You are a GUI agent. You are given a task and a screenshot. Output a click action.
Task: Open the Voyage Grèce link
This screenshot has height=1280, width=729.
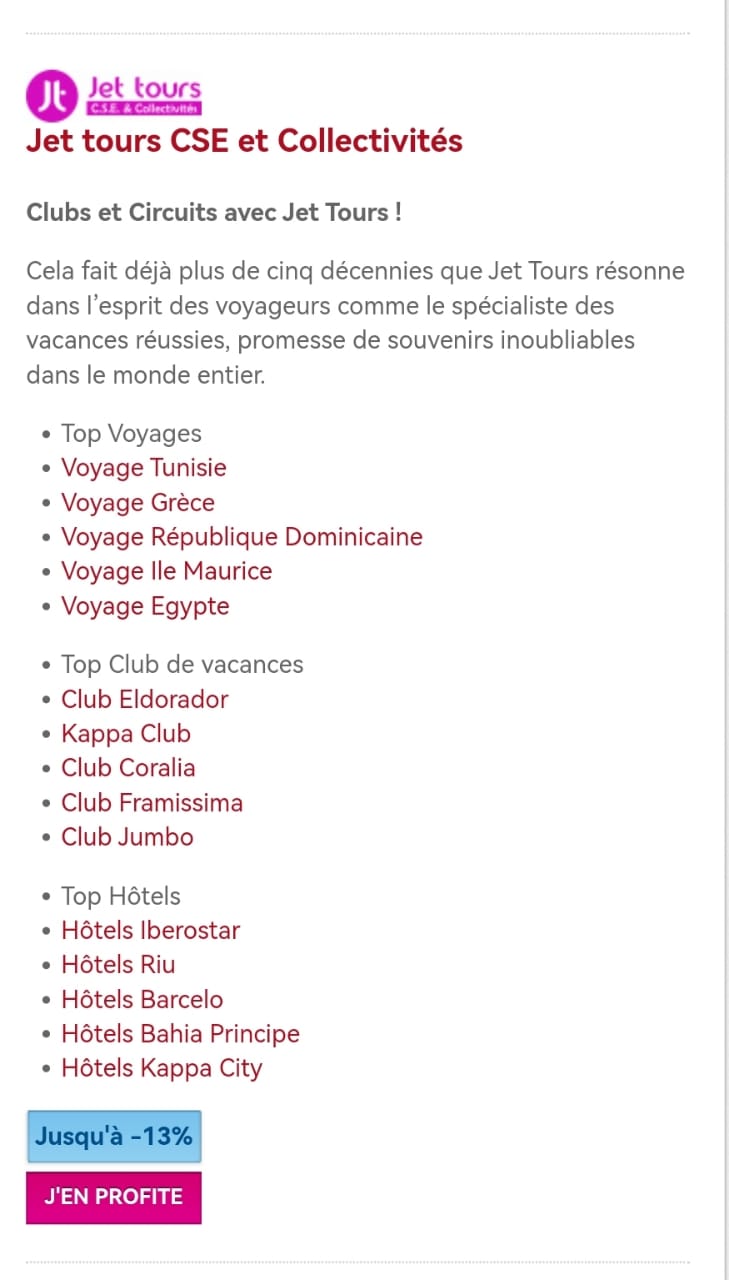(x=138, y=502)
